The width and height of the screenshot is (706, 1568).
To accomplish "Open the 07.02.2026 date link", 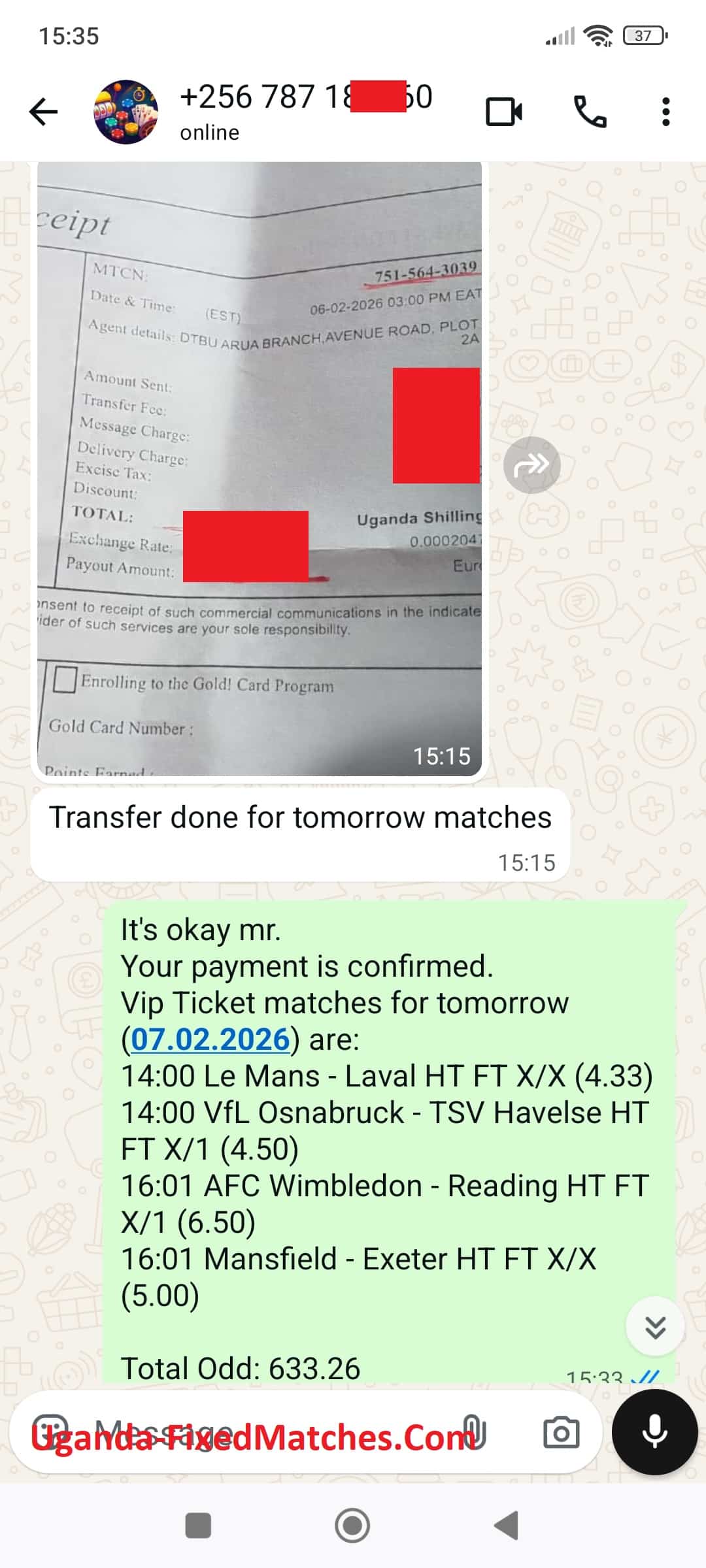I will [210, 1039].
